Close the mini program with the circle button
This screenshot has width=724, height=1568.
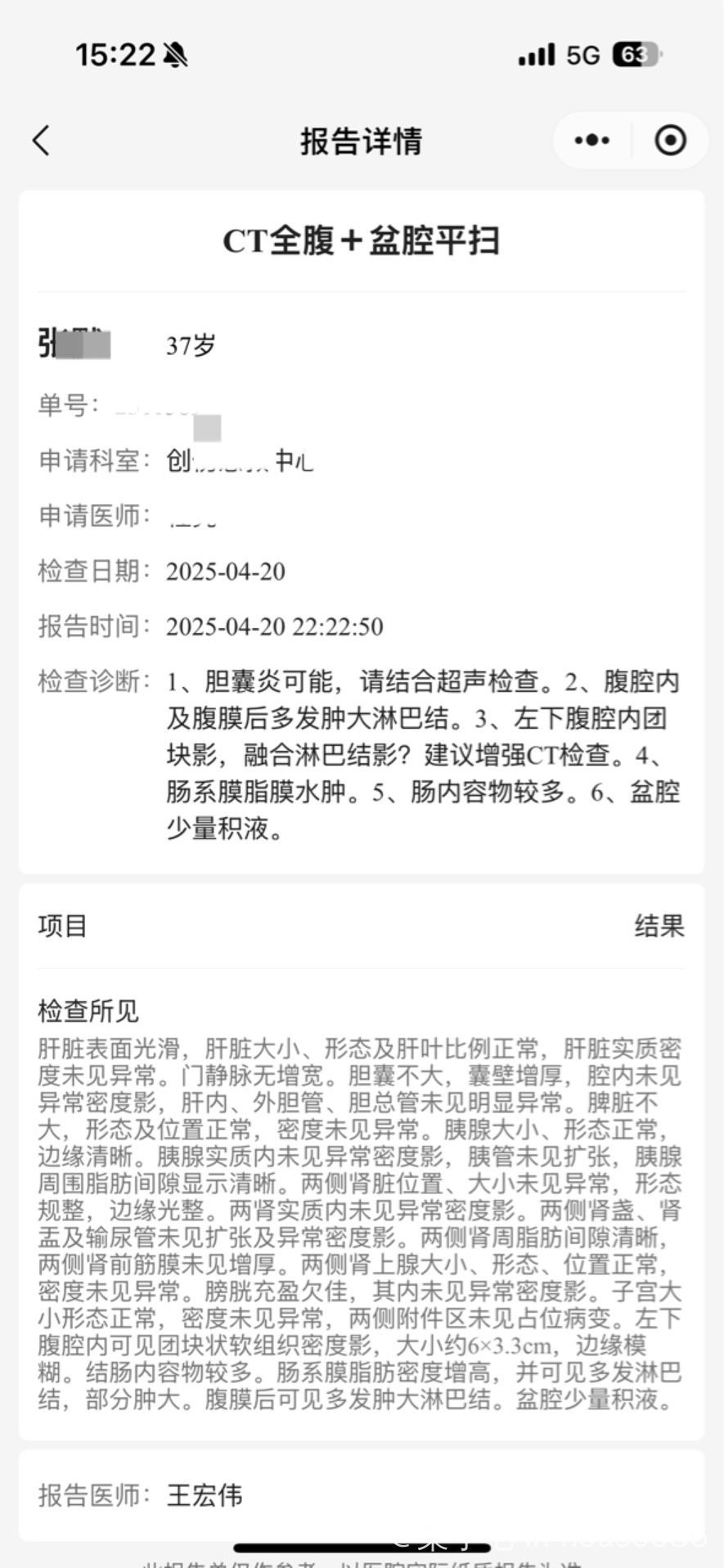pos(670,141)
